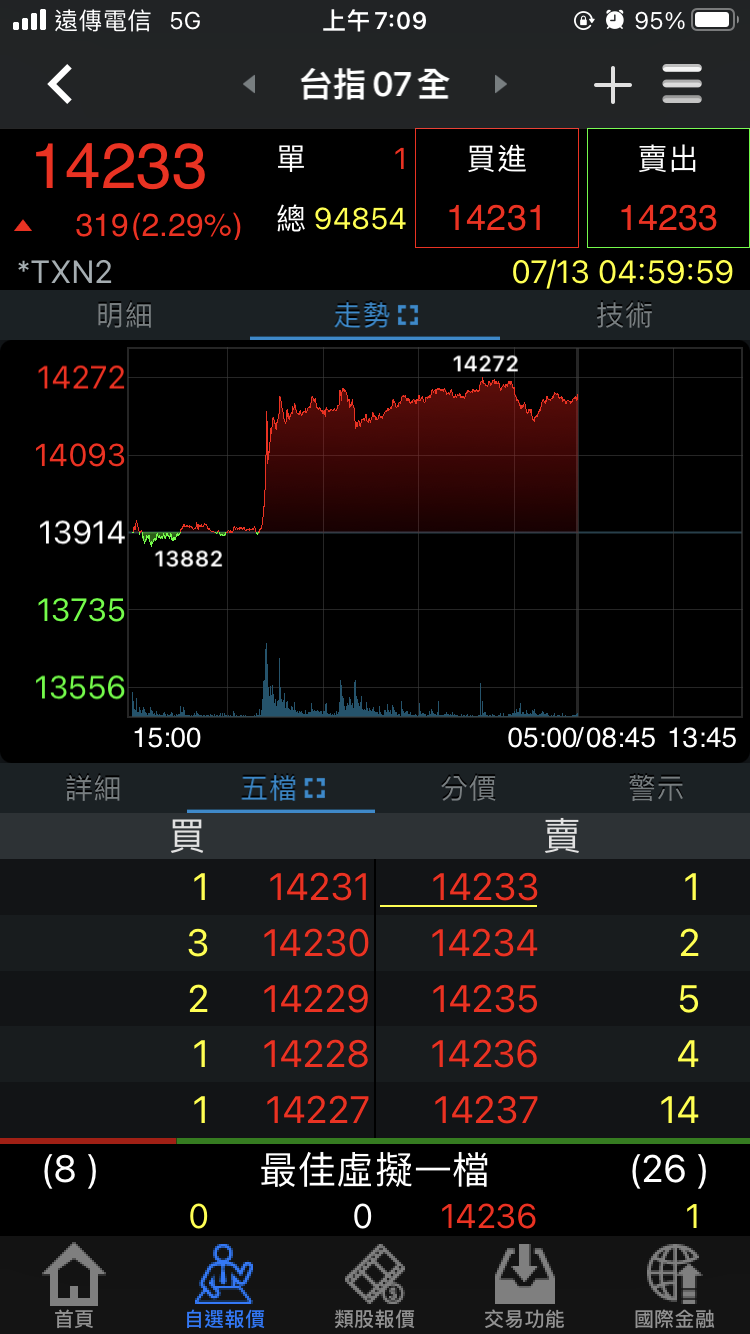The width and height of the screenshot is (750, 1334).
Task: Open the hamburger menu
Action: click(x=682, y=85)
